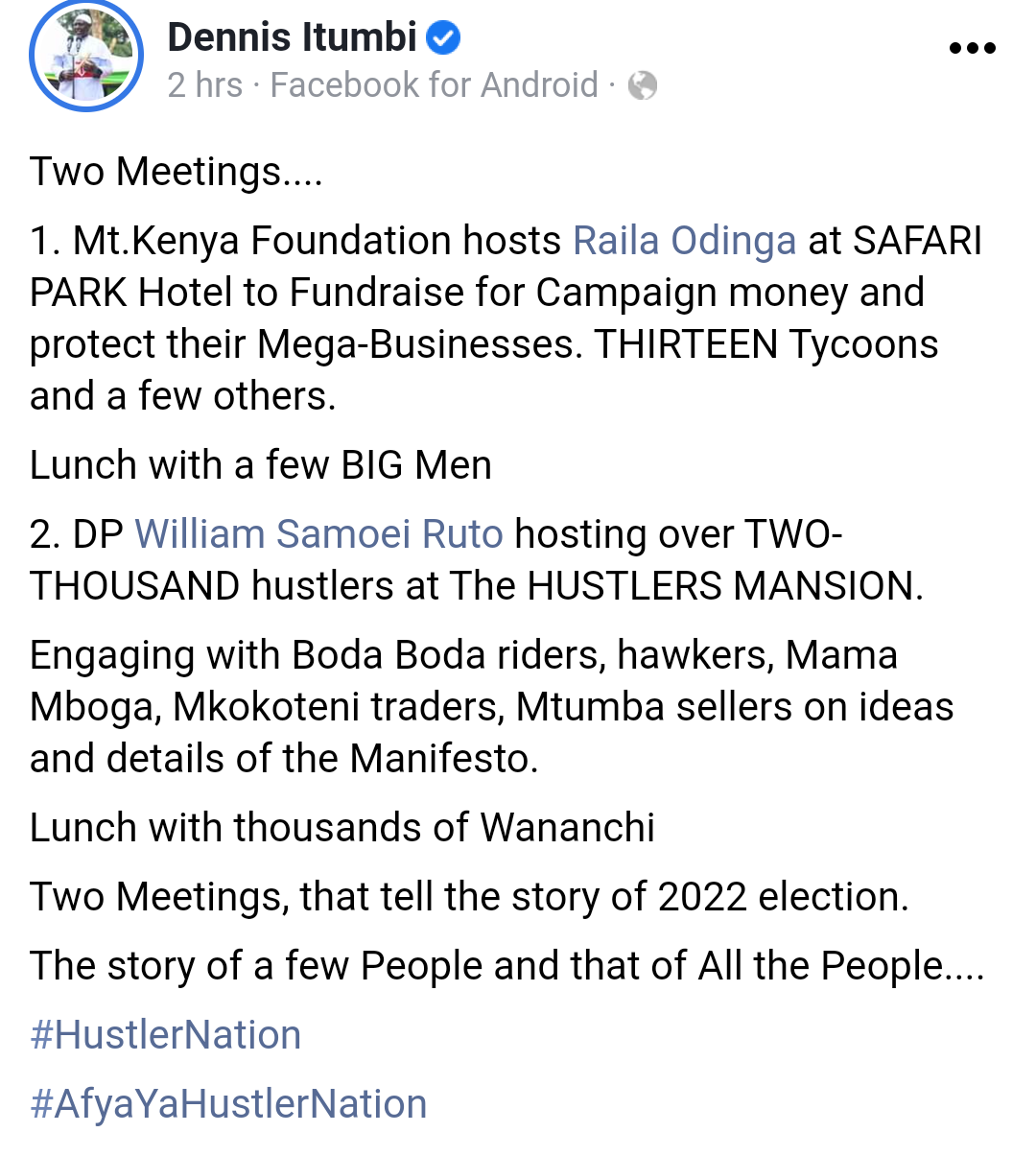Open the William Samoei Ruto tagged link
This screenshot has width=1036, height=1156.
coord(318,534)
